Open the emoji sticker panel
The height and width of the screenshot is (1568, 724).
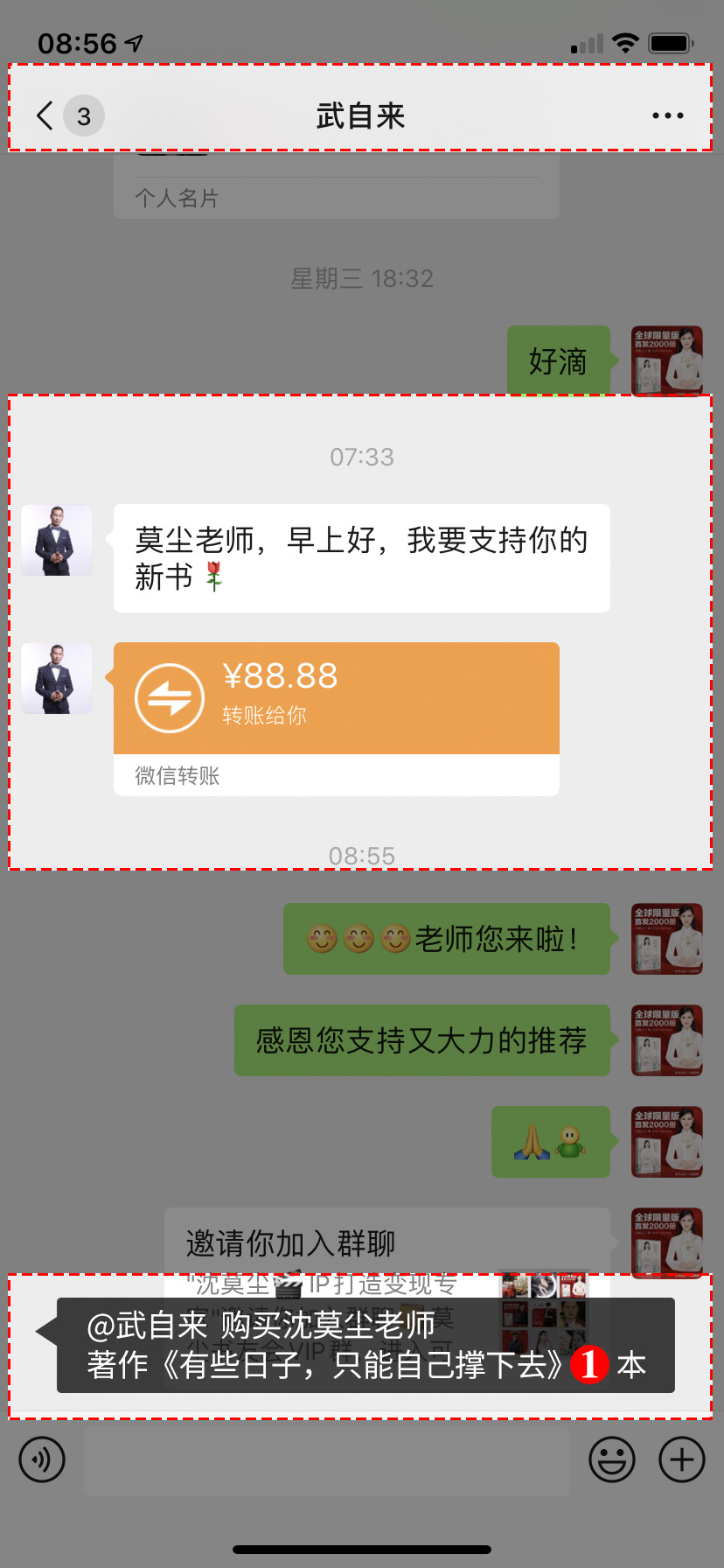click(x=611, y=1459)
